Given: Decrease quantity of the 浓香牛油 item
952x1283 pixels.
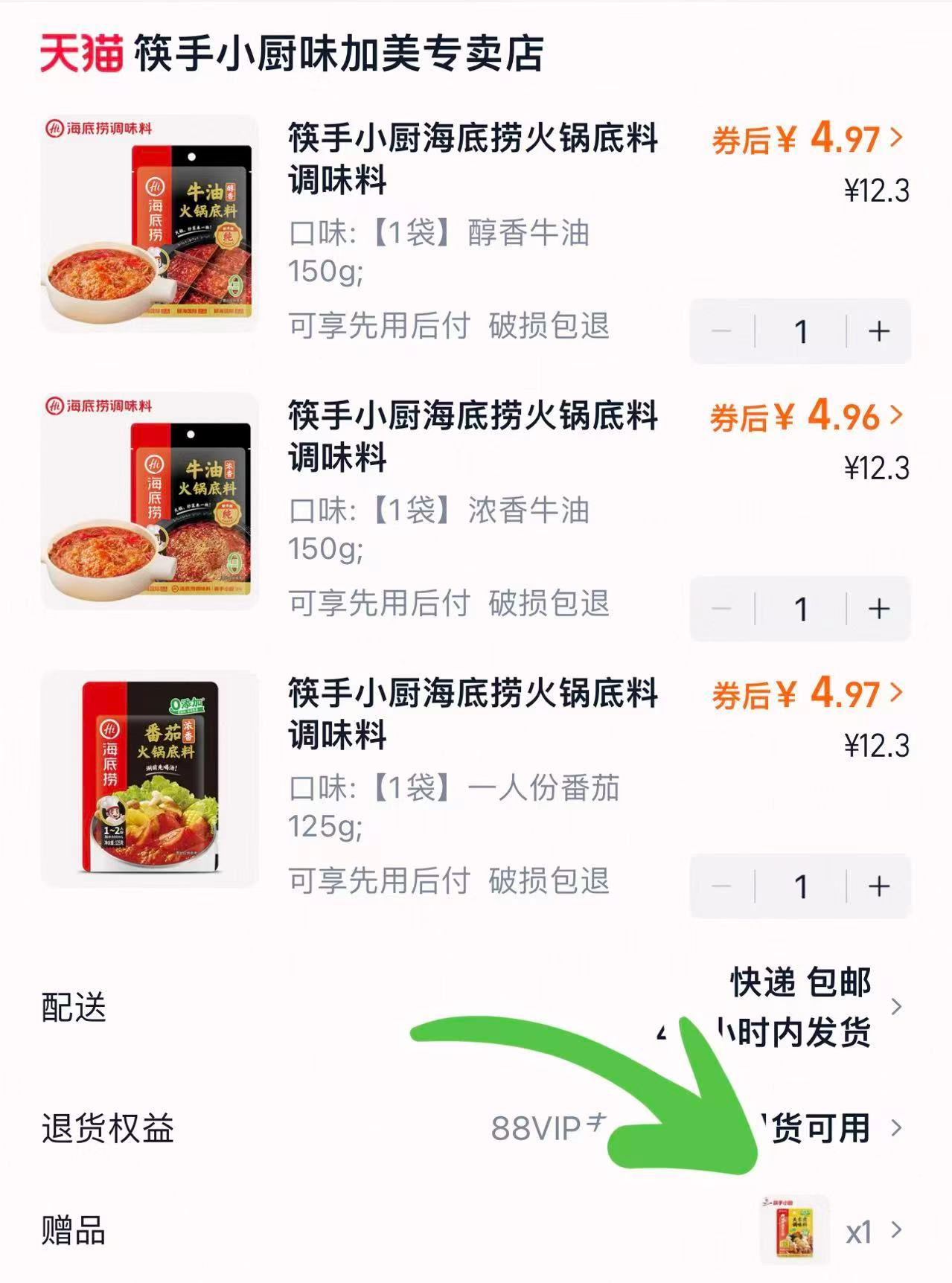Looking at the screenshot, I should (x=721, y=609).
